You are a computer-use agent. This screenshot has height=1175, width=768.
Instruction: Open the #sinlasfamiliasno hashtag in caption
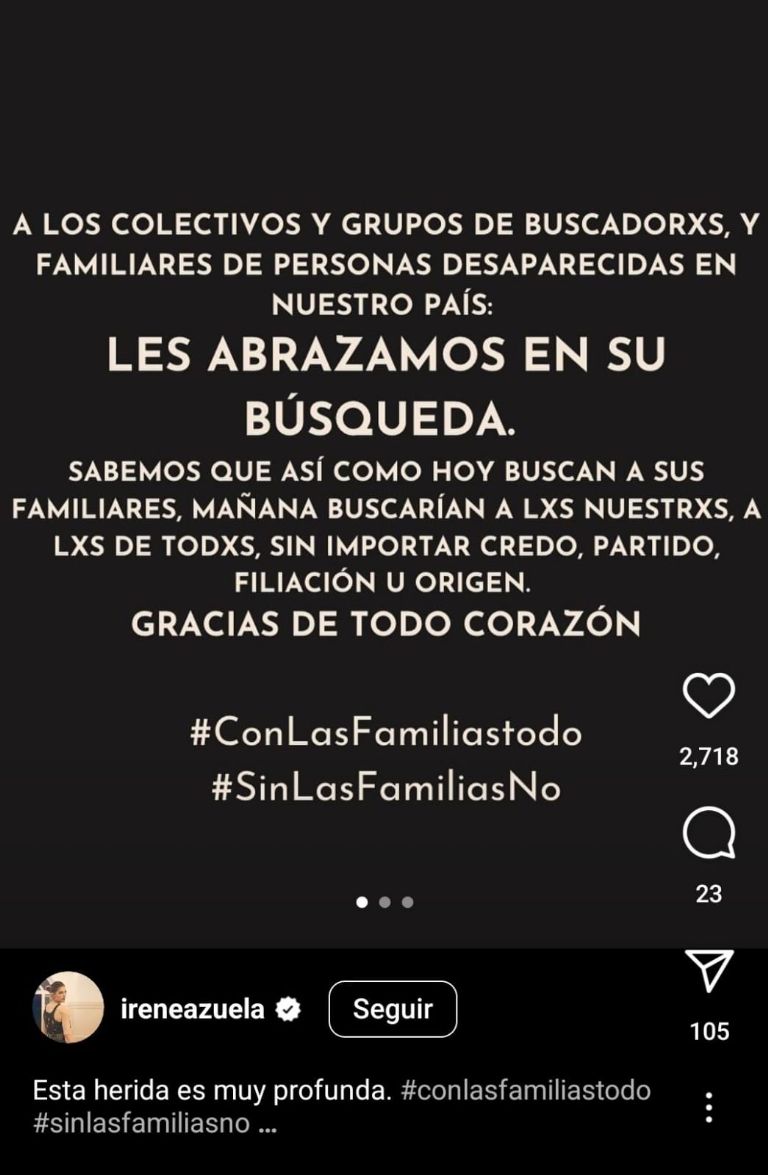coord(141,1123)
